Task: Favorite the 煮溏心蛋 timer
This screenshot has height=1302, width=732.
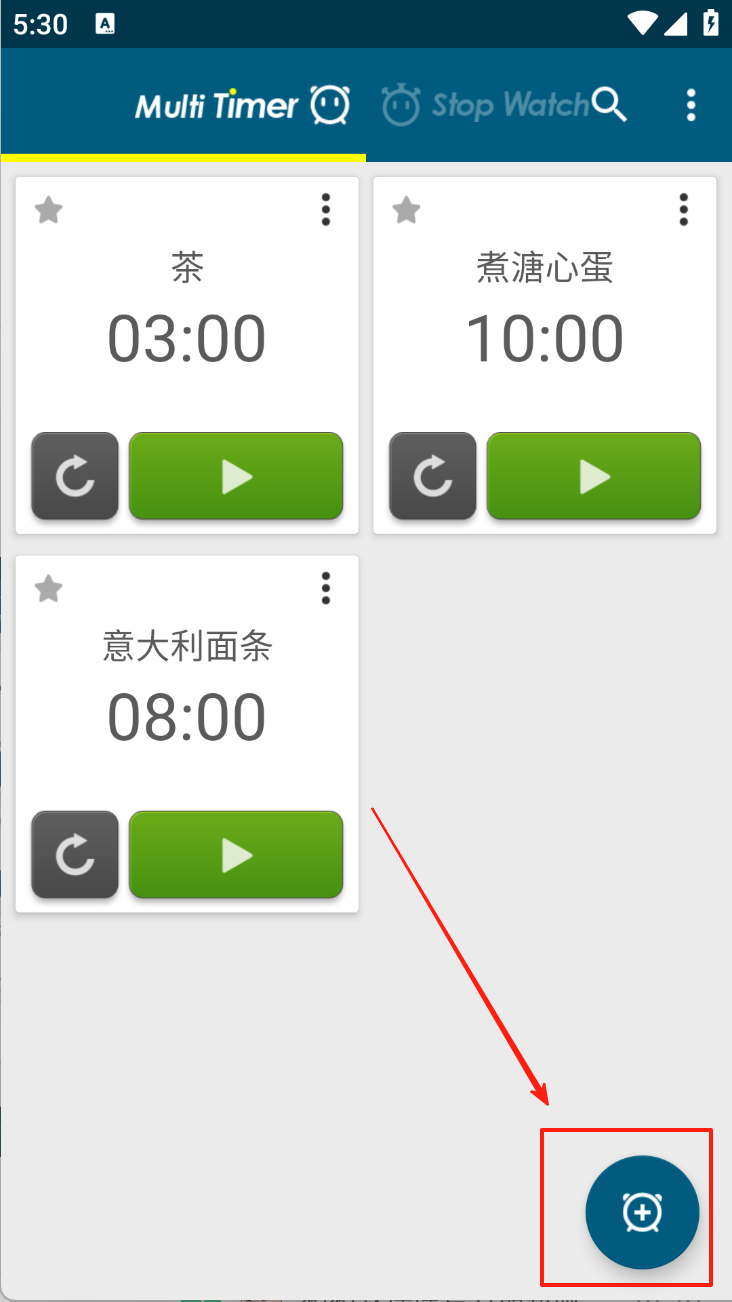Action: (405, 210)
